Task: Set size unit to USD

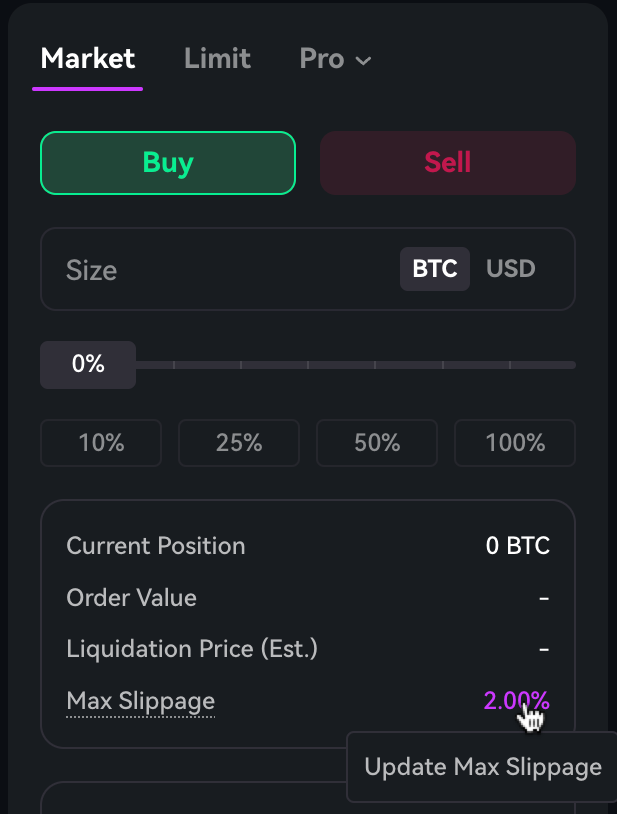Action: (511, 269)
